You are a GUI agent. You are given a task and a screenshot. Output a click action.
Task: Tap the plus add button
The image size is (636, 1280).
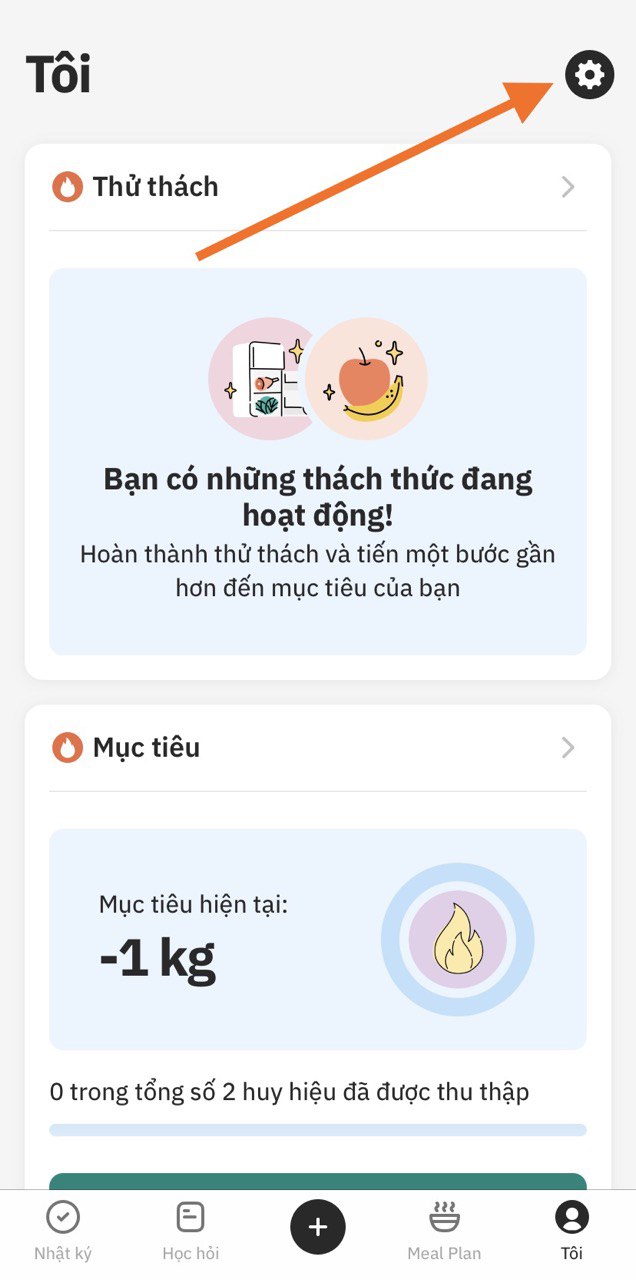(318, 1226)
